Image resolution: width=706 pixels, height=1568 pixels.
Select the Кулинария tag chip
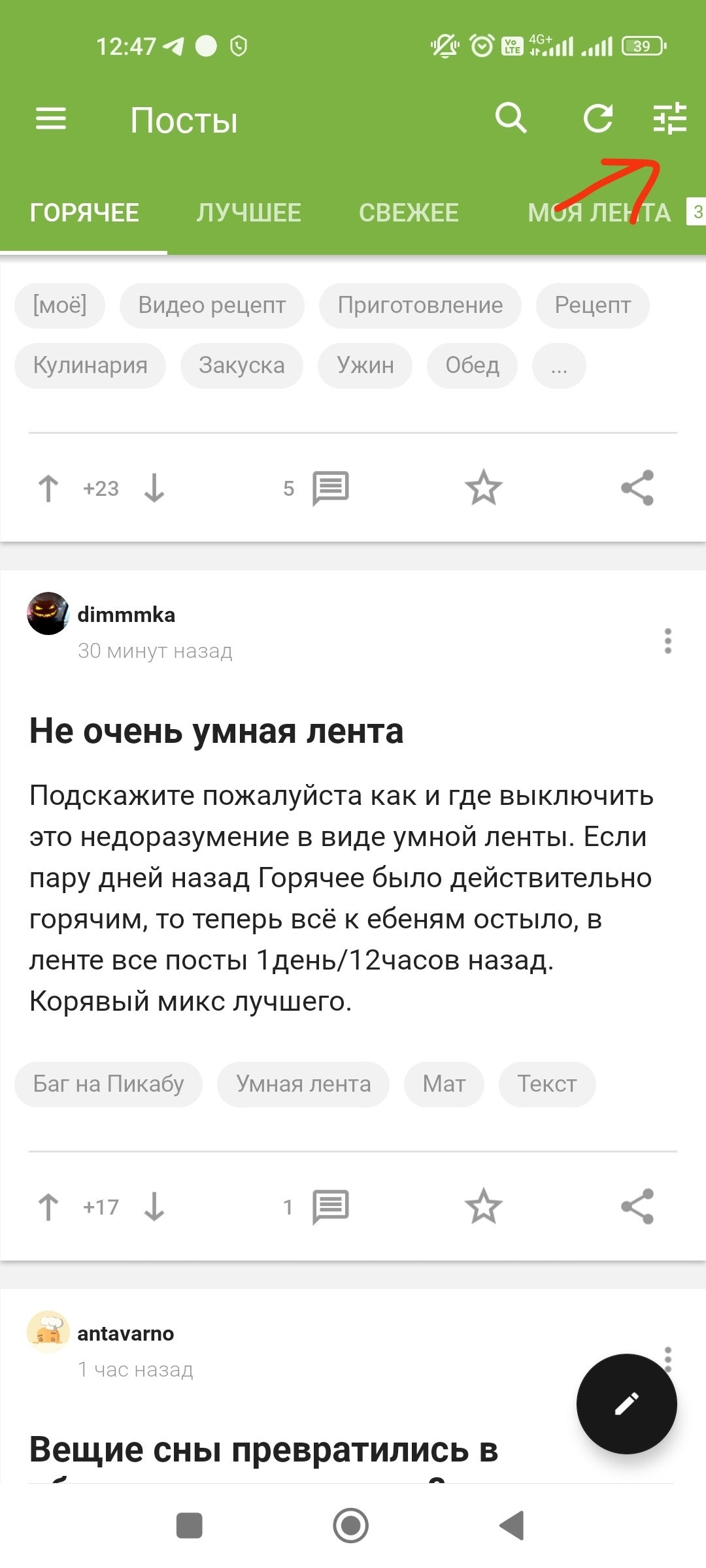coord(90,365)
